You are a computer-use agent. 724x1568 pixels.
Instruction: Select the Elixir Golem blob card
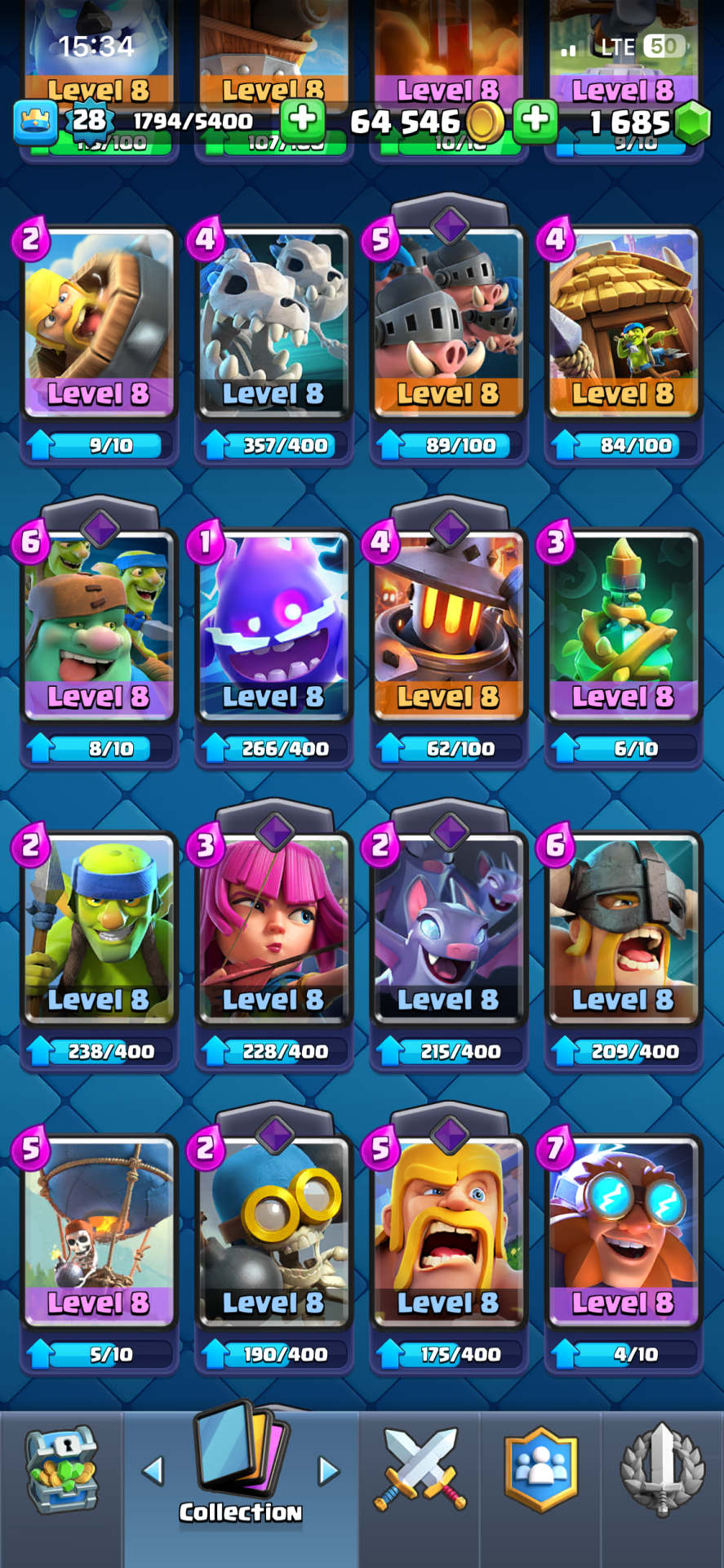coord(273,626)
